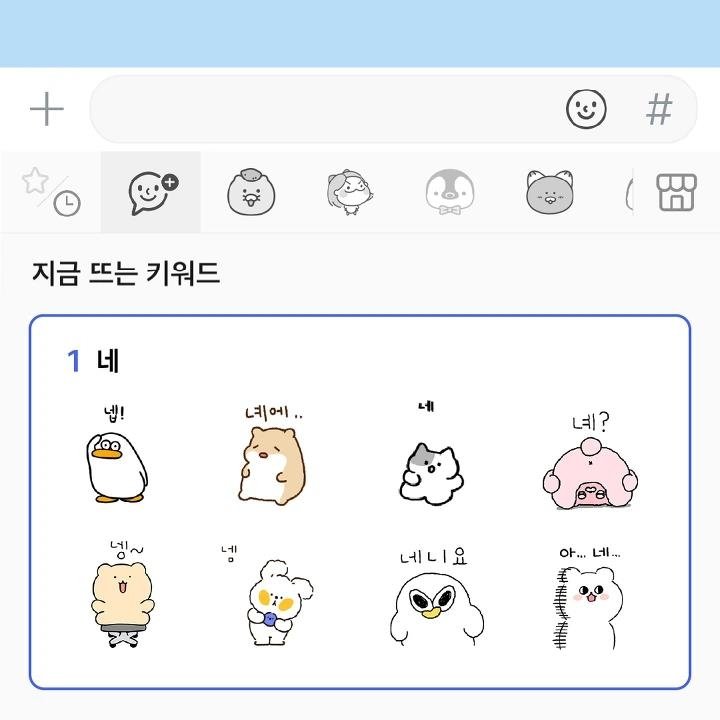Tap the plus attach icon
The image size is (720, 720).
47,109
